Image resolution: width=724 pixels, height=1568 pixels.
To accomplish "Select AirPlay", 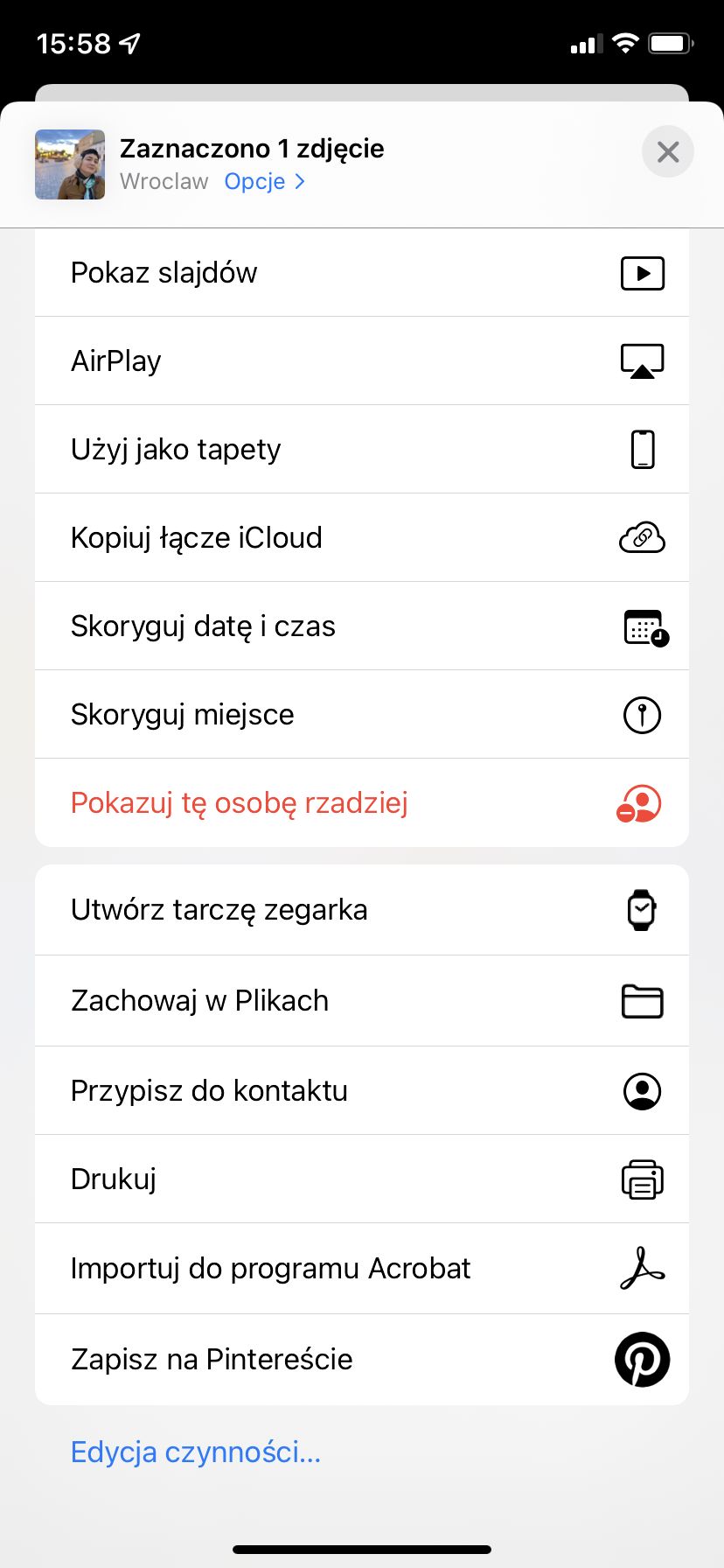I will click(x=362, y=361).
